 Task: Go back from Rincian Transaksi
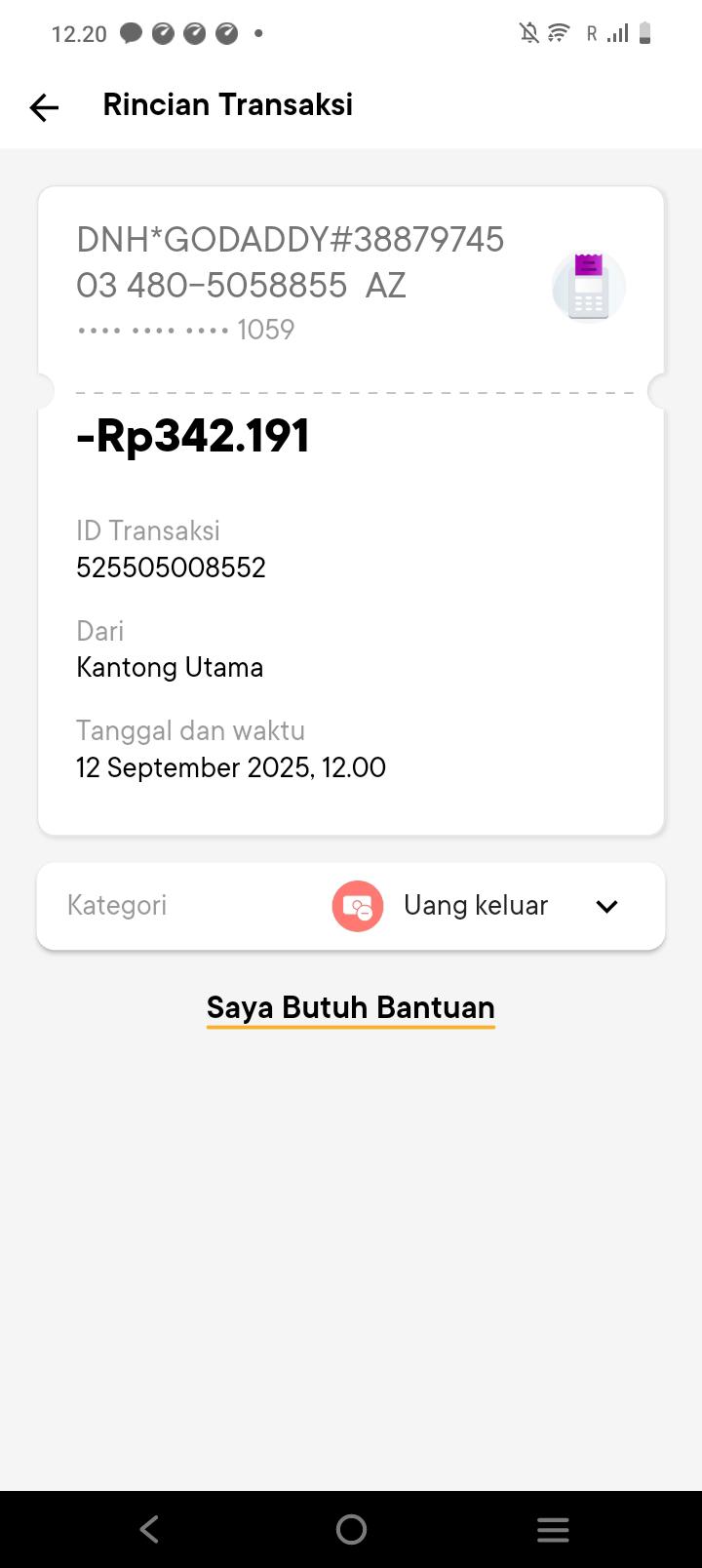coord(45,107)
